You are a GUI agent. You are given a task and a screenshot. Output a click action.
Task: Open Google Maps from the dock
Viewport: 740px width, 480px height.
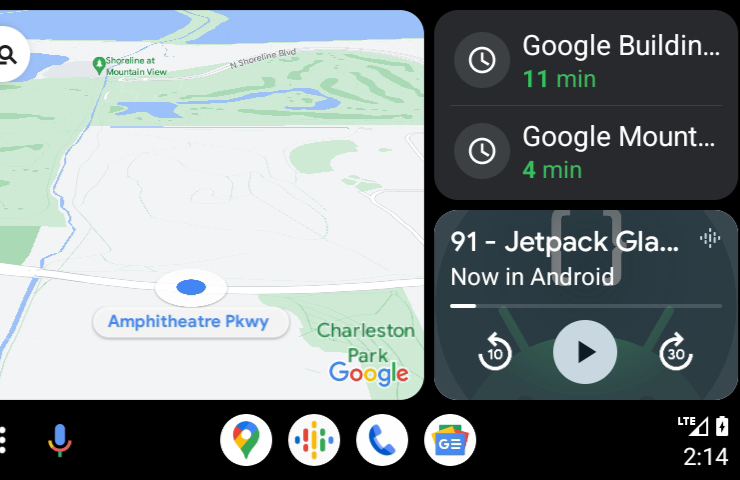point(246,440)
